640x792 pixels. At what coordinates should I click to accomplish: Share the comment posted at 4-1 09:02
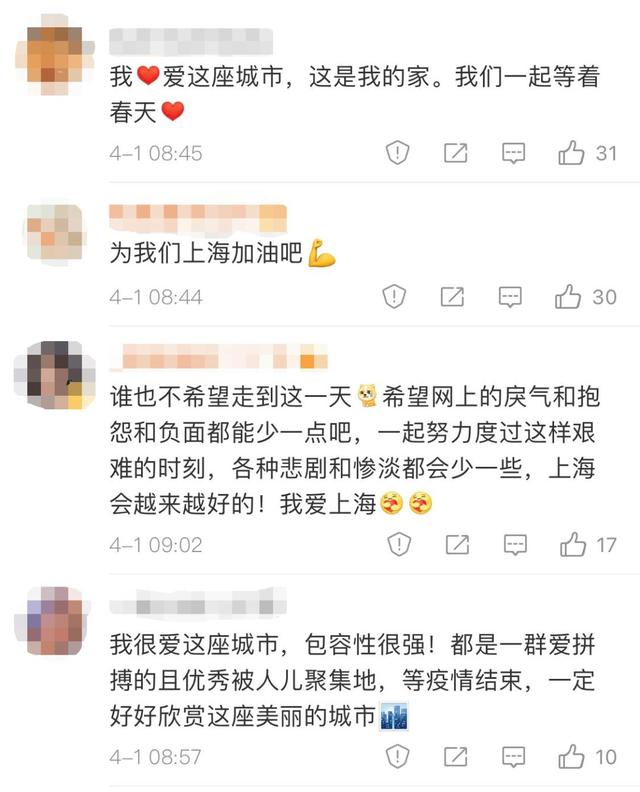coord(457,545)
